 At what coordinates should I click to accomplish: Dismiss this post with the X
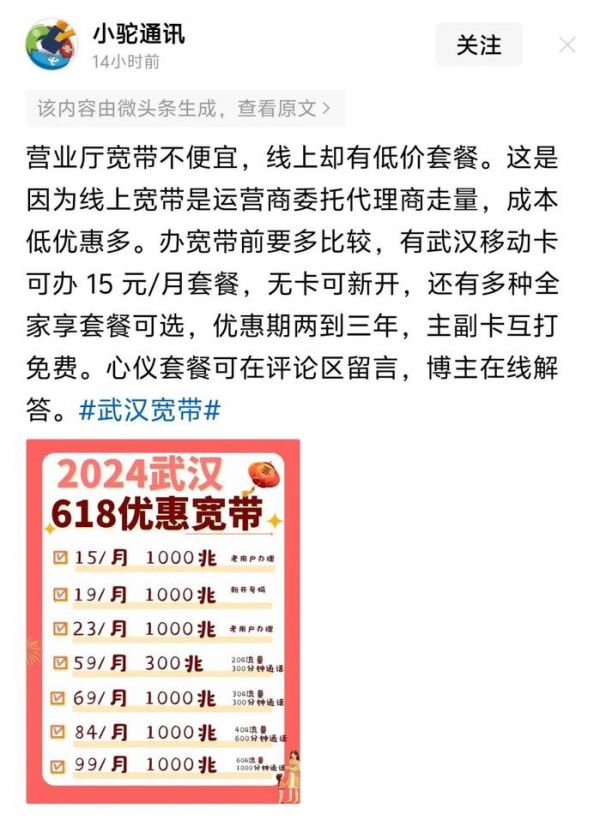click(x=567, y=45)
